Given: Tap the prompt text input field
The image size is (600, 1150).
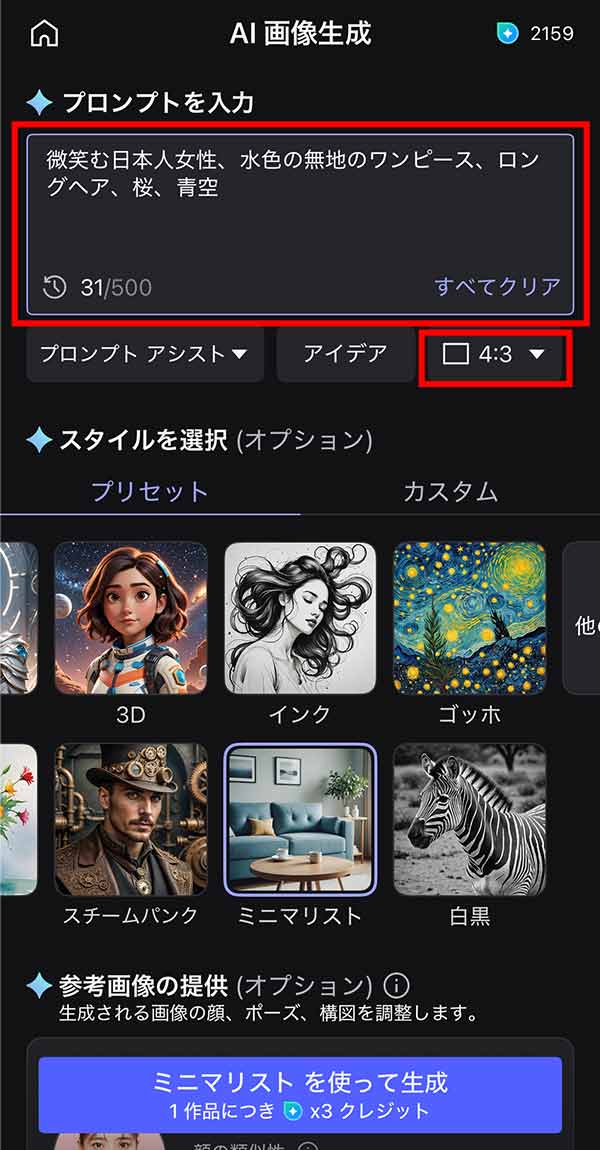Looking at the screenshot, I should 300,200.
